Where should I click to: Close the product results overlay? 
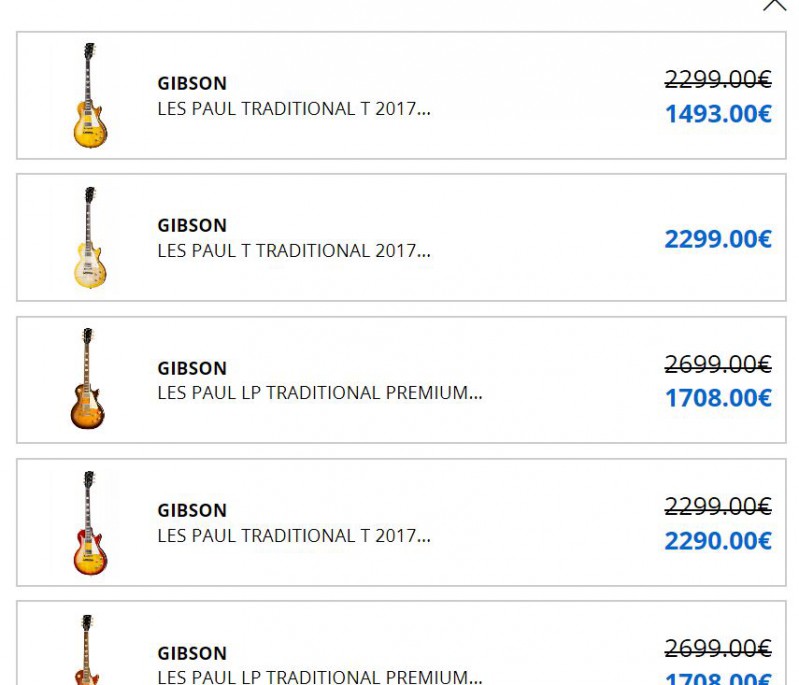click(774, 5)
